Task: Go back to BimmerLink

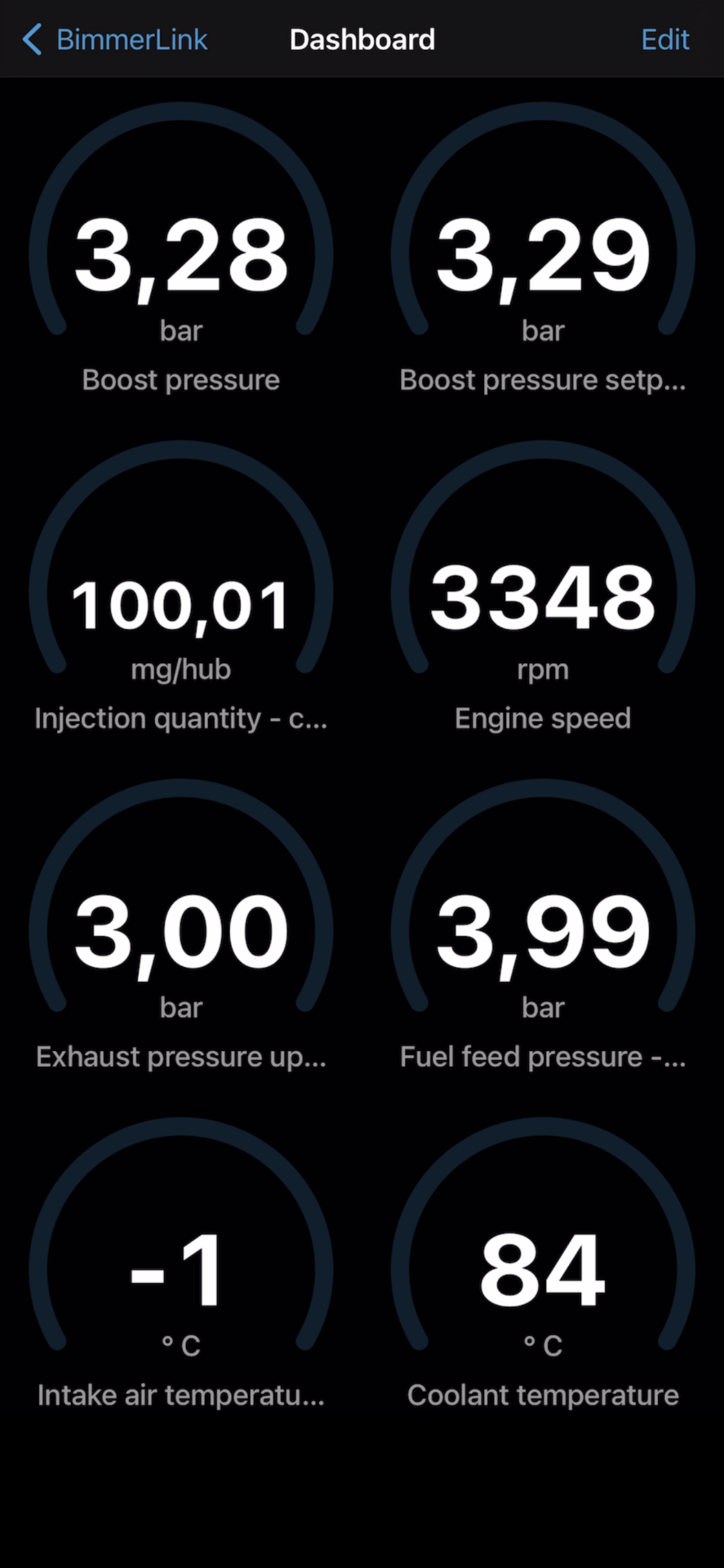Action: point(115,39)
